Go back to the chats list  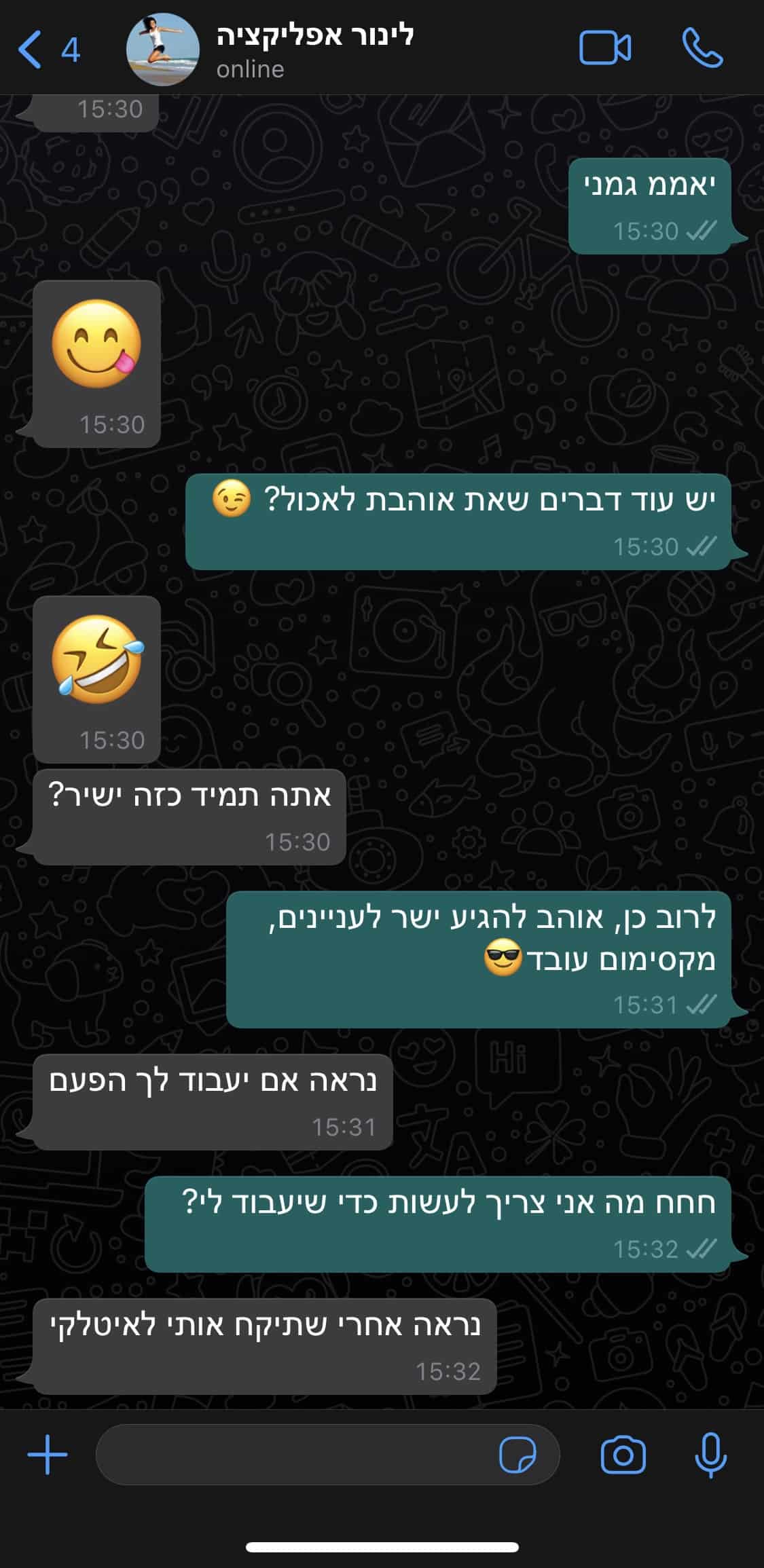pos(46,50)
